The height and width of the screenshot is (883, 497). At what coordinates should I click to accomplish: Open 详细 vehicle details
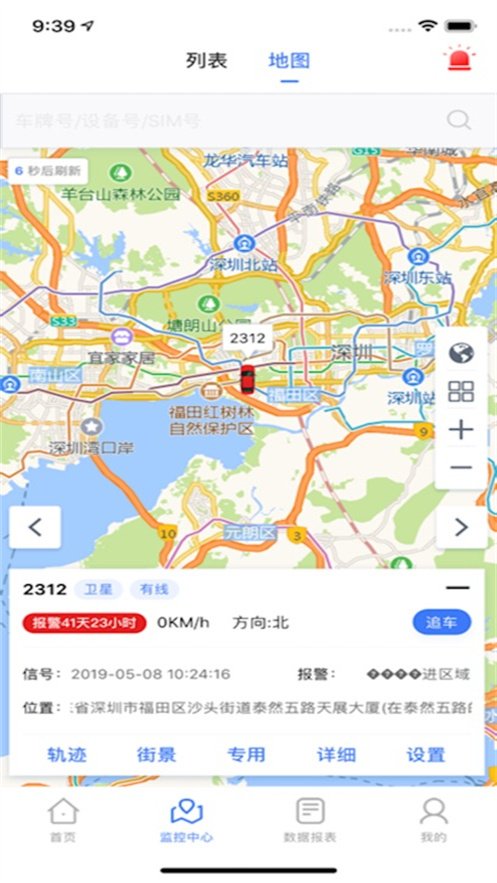click(336, 755)
